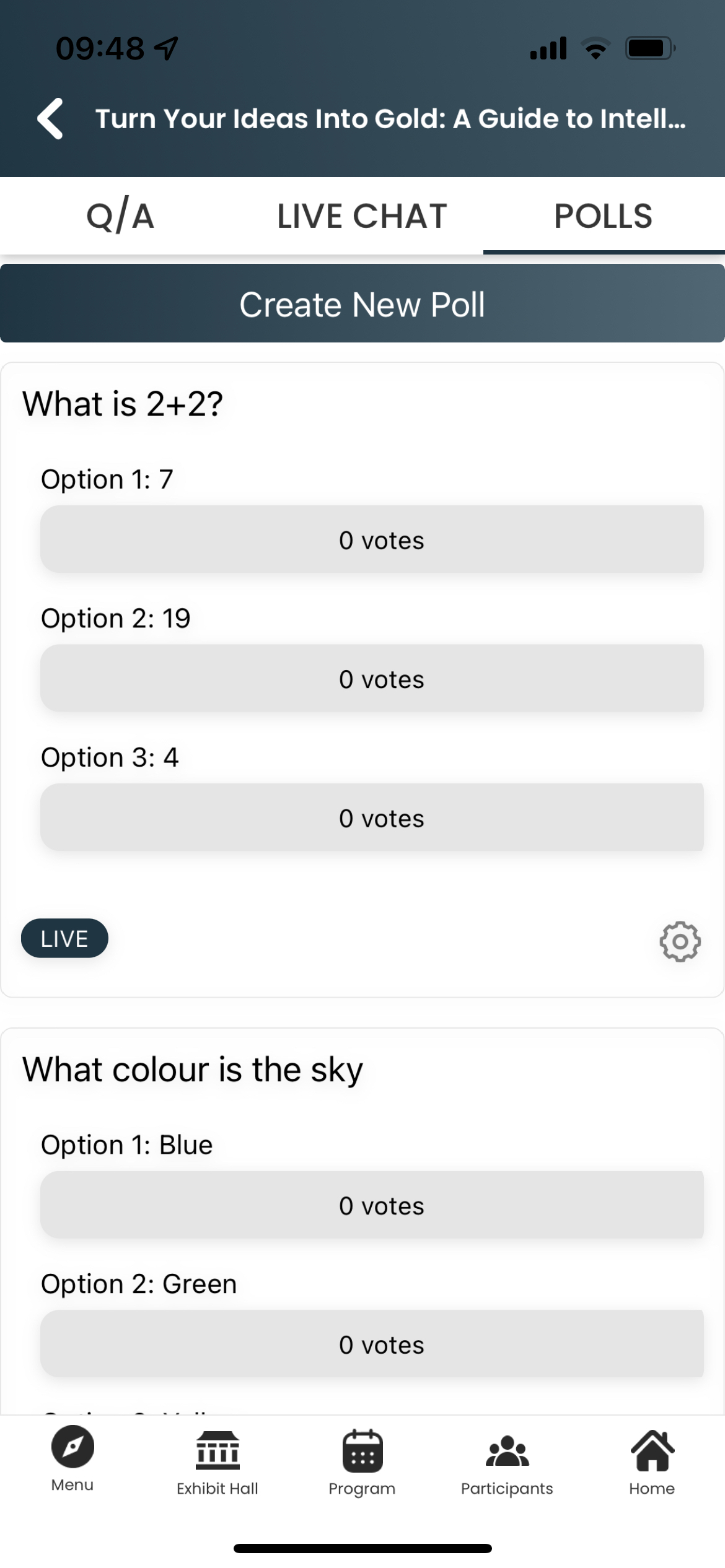This screenshot has height=1568, width=725.
Task: Vote for Option 3: 4
Action: [372, 817]
